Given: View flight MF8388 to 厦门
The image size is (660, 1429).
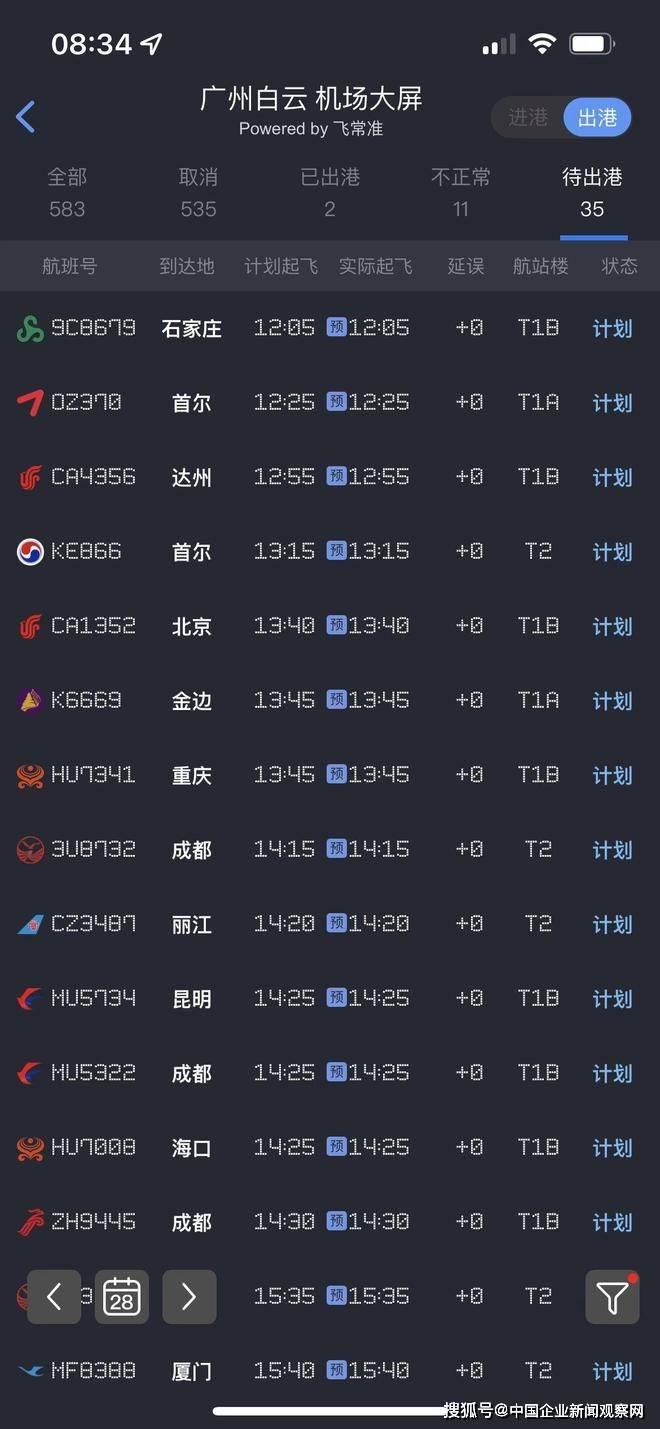Looking at the screenshot, I should (x=330, y=1370).
